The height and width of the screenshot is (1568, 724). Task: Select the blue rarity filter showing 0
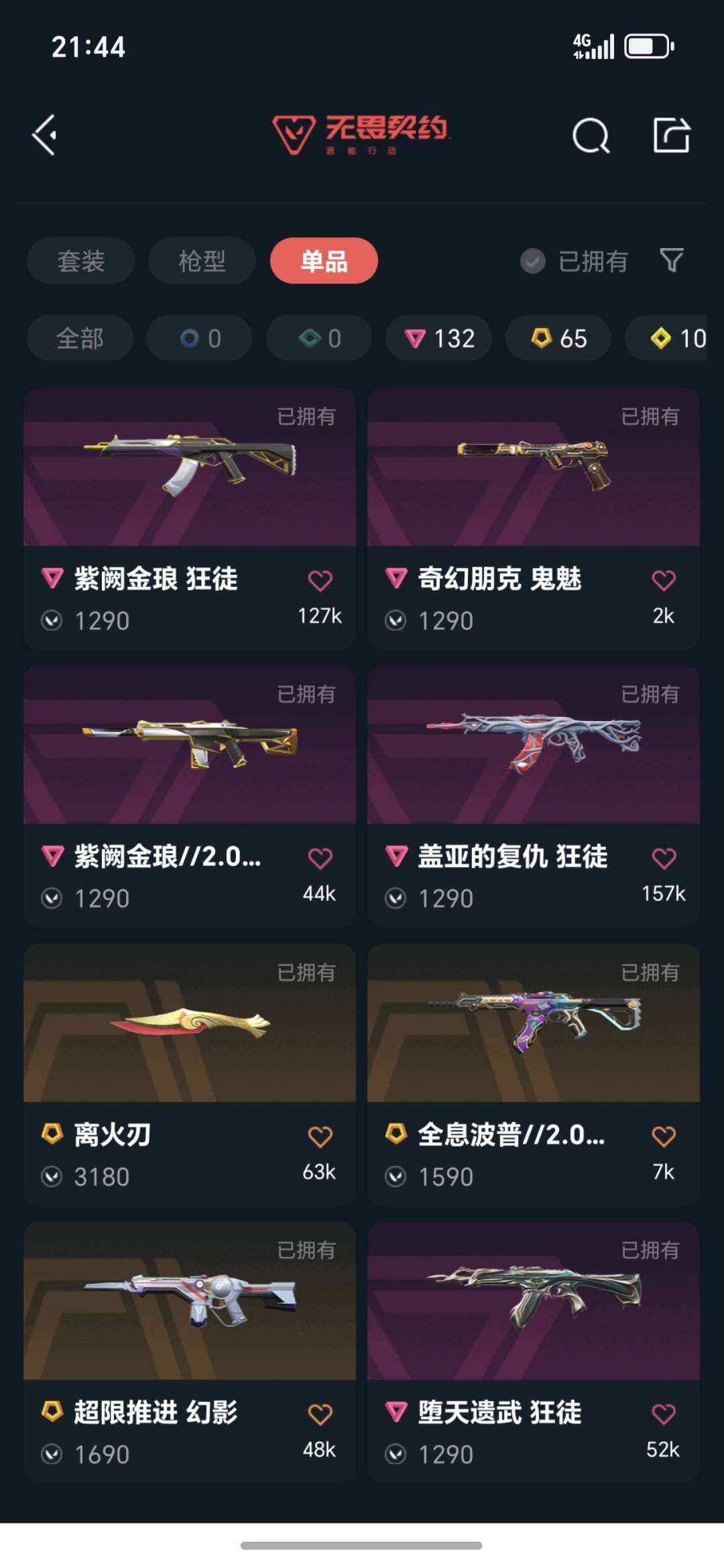(198, 339)
